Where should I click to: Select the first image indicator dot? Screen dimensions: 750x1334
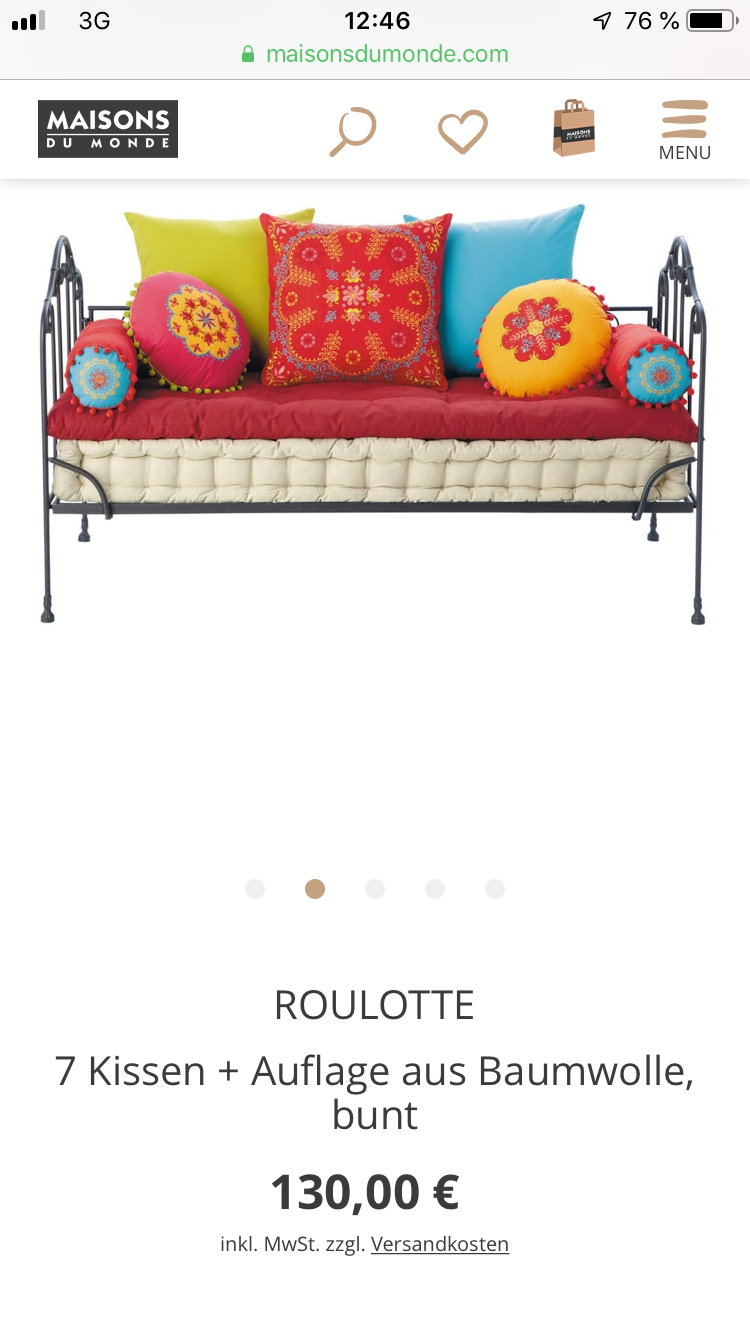coord(255,889)
